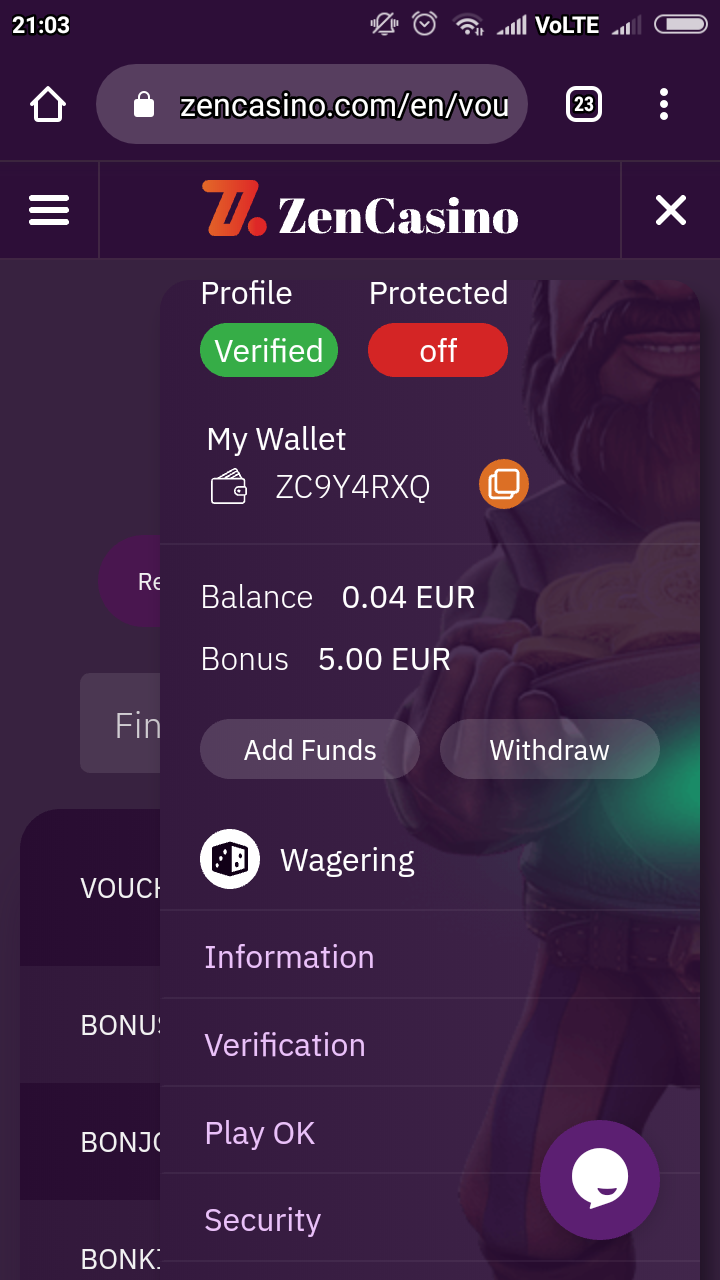Open the browser tab switcher
The width and height of the screenshot is (720, 1280).
584,104
